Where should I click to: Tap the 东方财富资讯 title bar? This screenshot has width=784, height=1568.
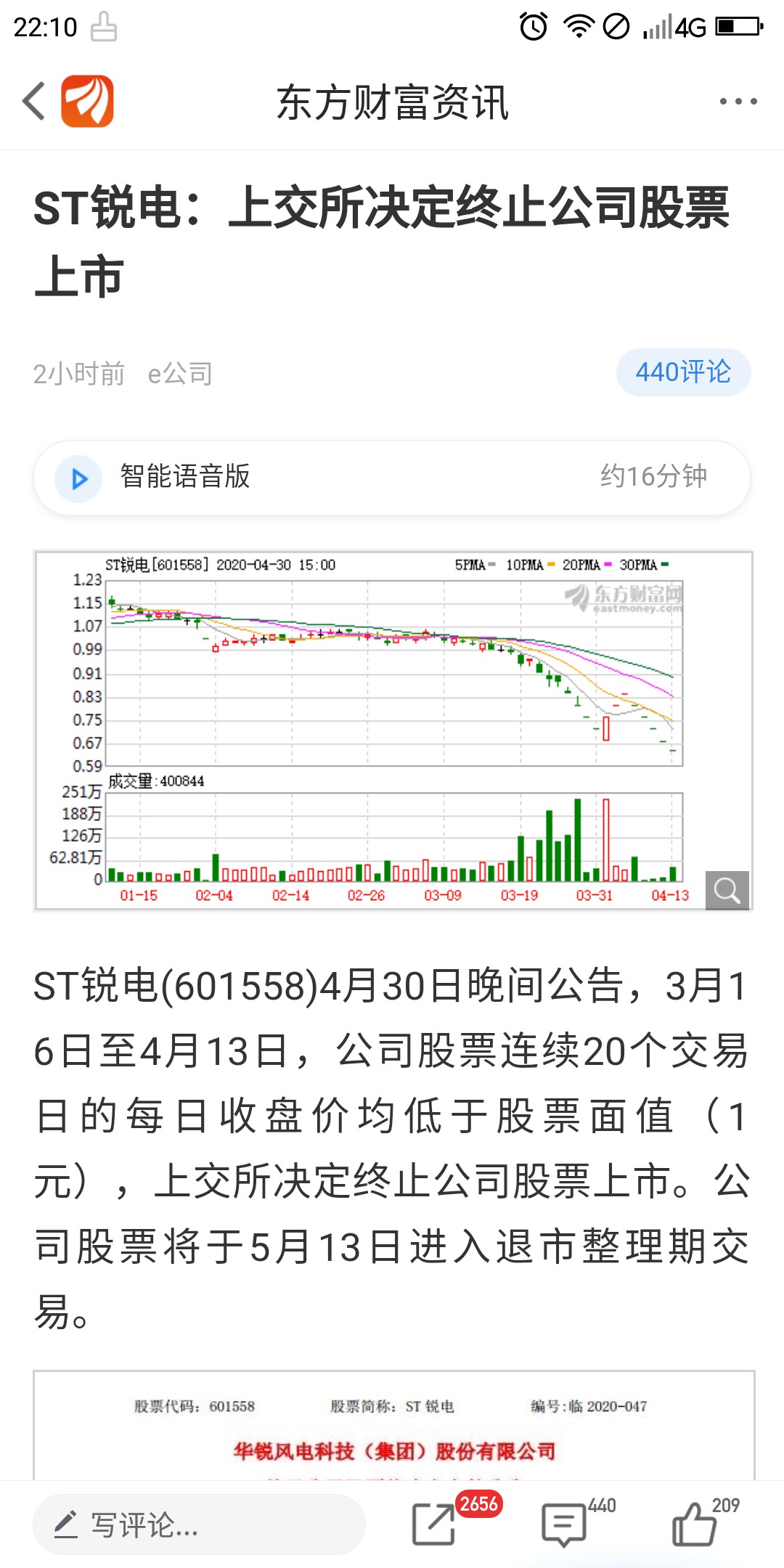[392, 102]
